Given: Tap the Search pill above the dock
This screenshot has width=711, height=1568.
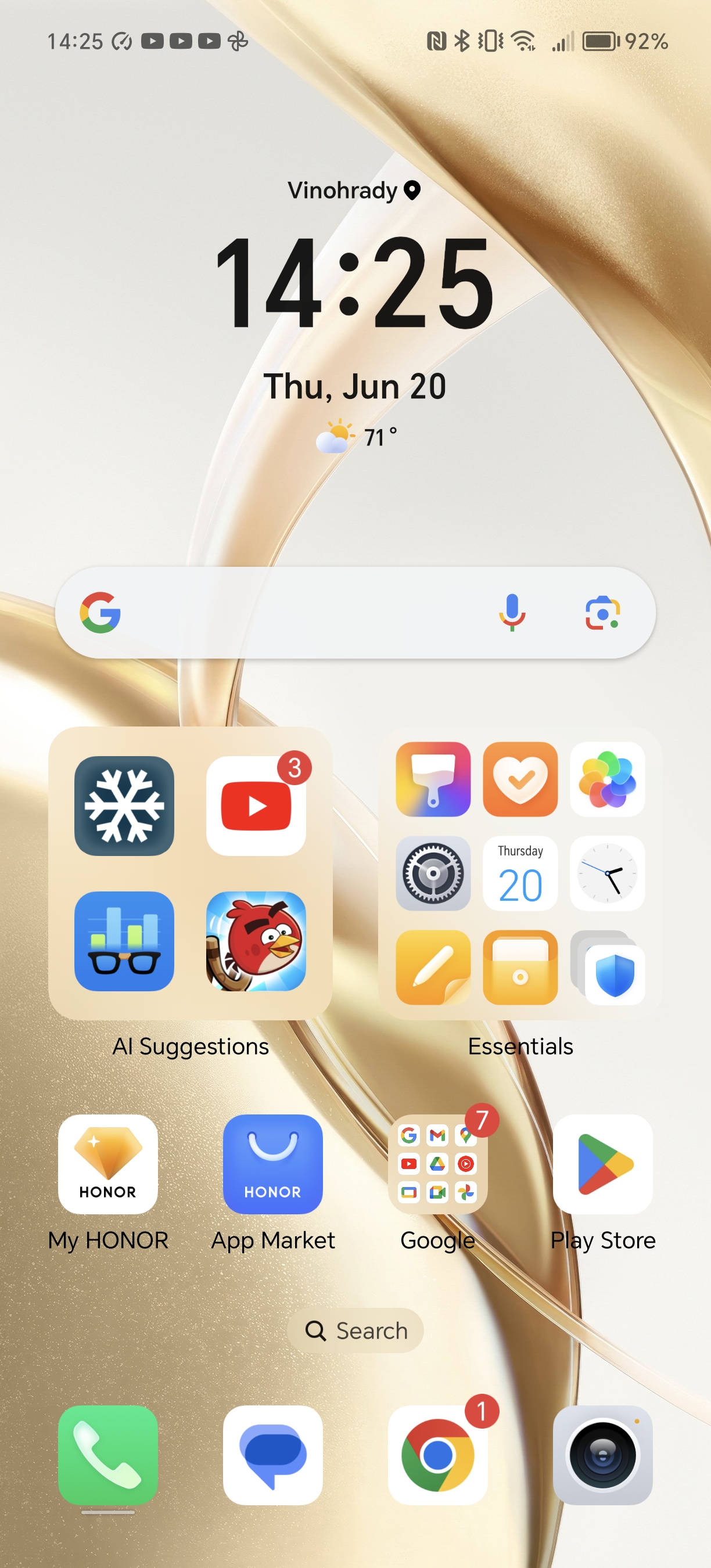Looking at the screenshot, I should tap(355, 1330).
